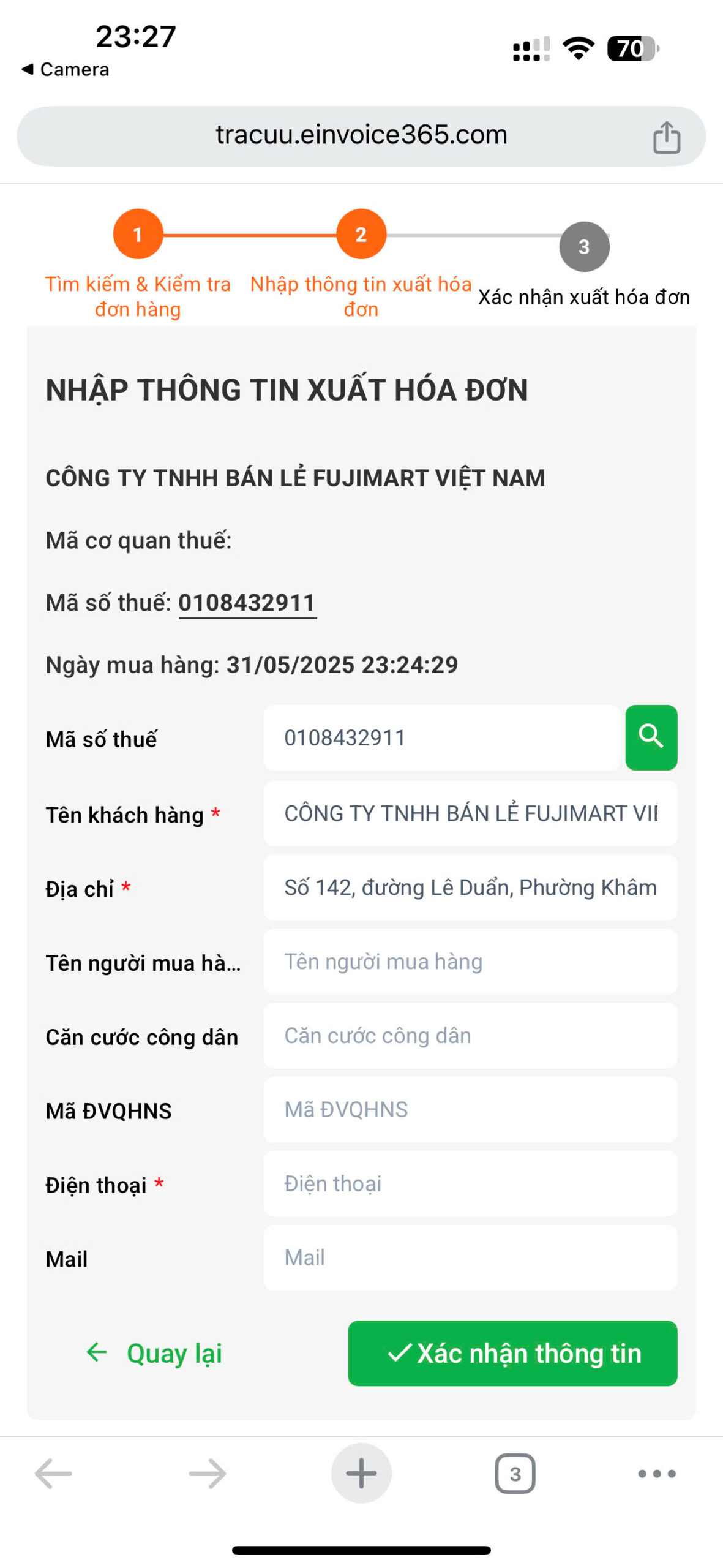This screenshot has height=1568, width=723.
Task: Open the tracuu.einvoice365.com address bar
Action: (361, 135)
